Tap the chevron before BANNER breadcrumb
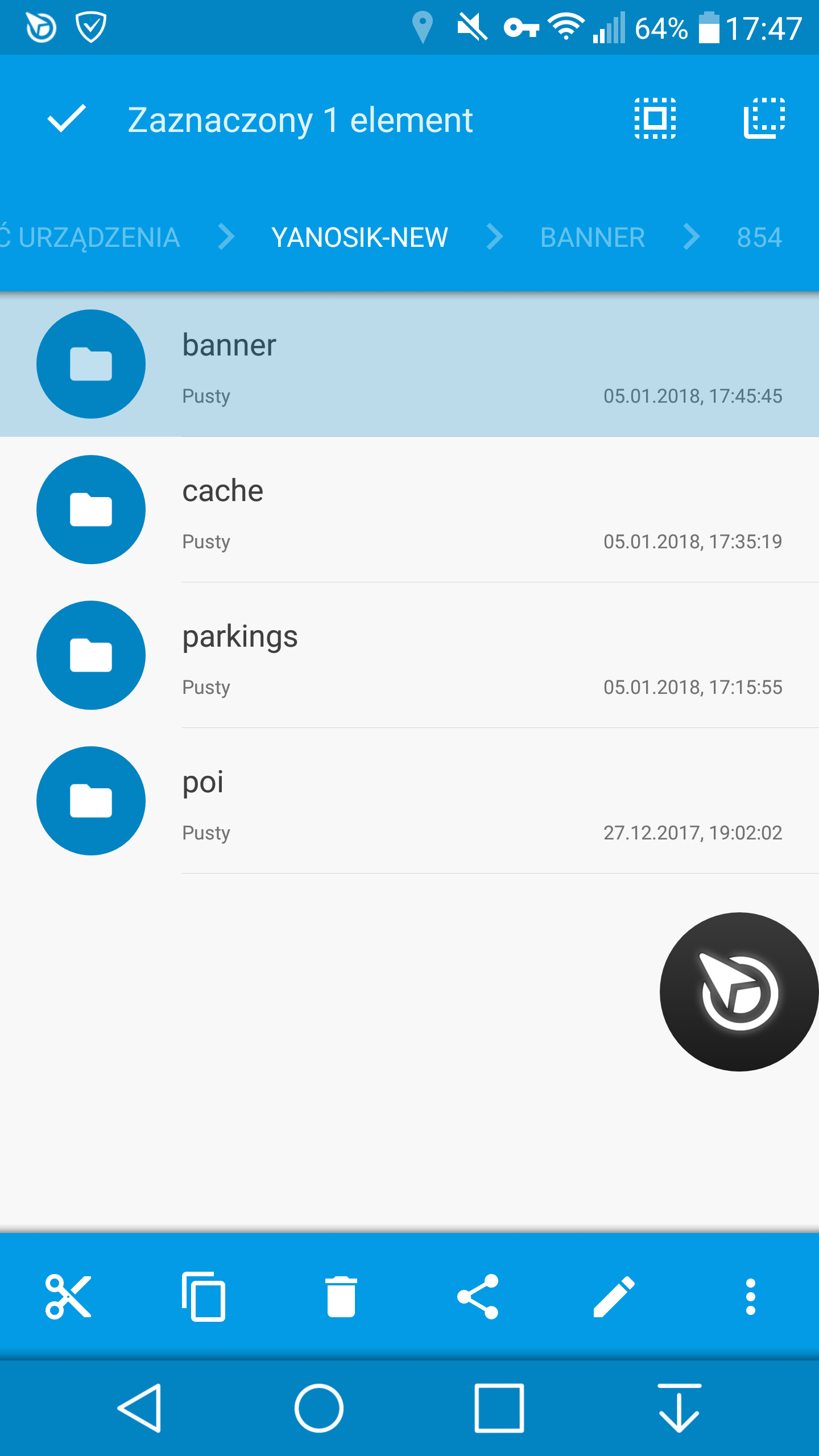The width and height of the screenshot is (819, 1456). (495, 238)
